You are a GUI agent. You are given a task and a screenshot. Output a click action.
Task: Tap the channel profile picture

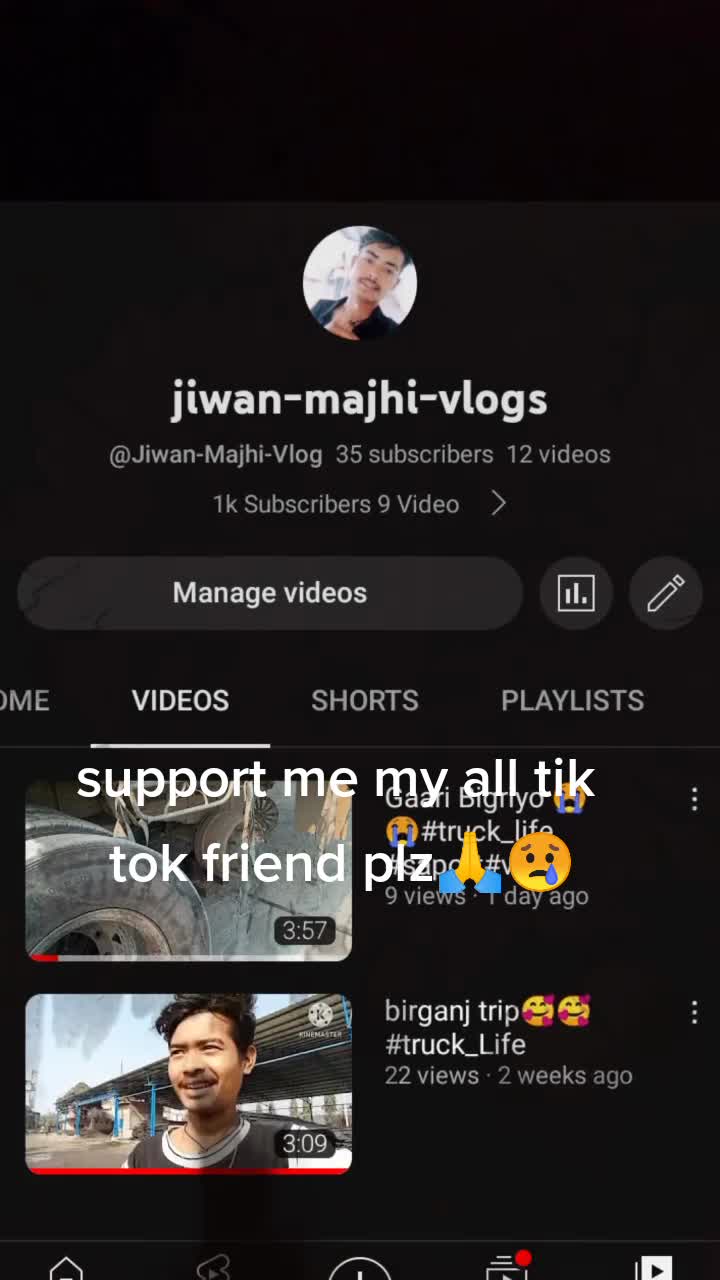[x=360, y=283]
